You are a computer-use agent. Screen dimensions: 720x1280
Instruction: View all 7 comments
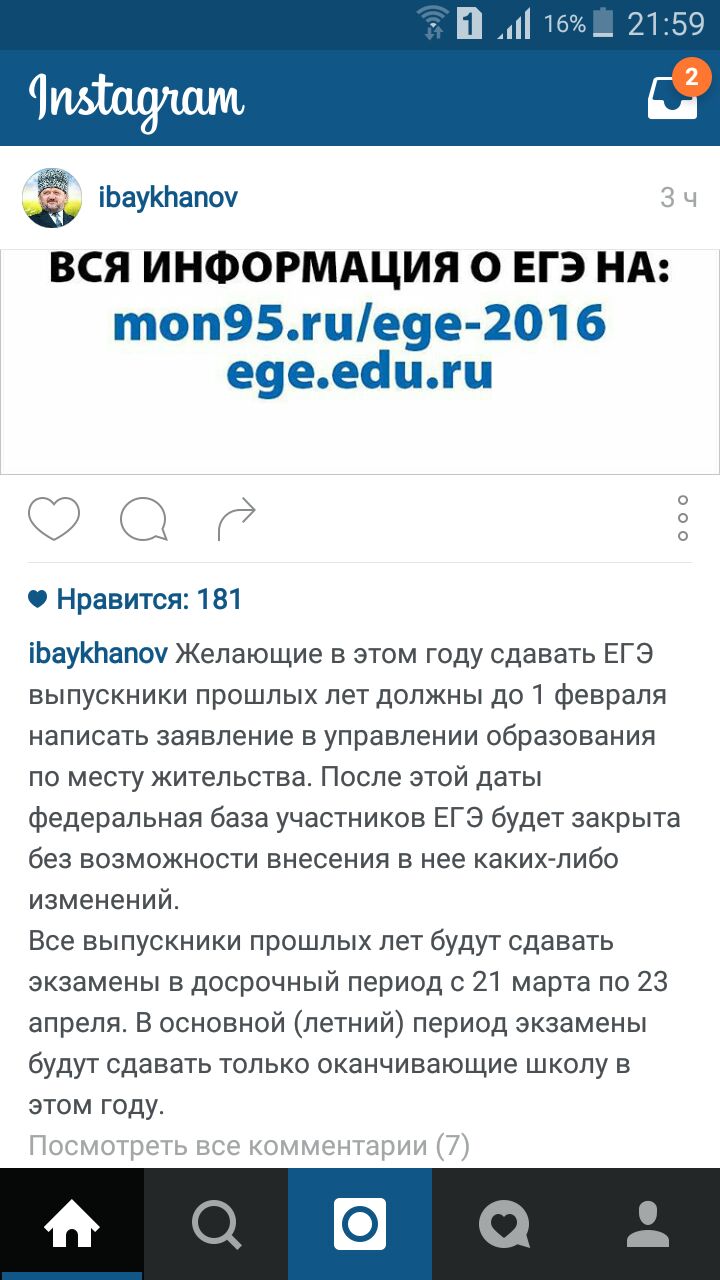point(249,1145)
